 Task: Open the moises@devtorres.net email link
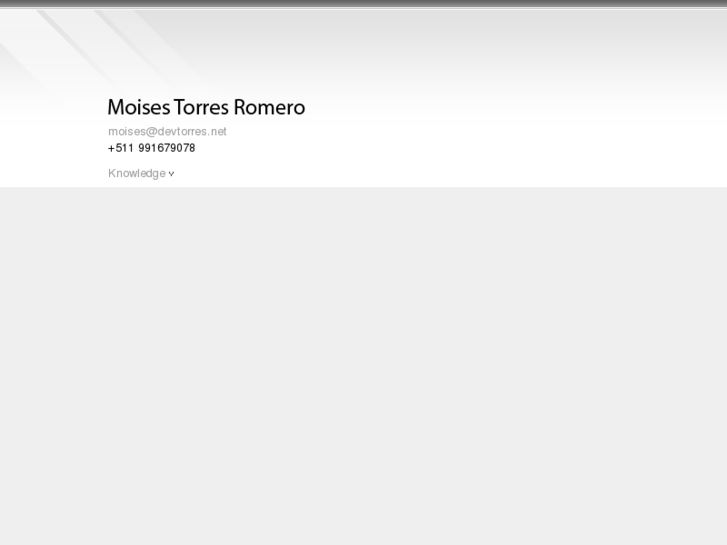tap(167, 131)
